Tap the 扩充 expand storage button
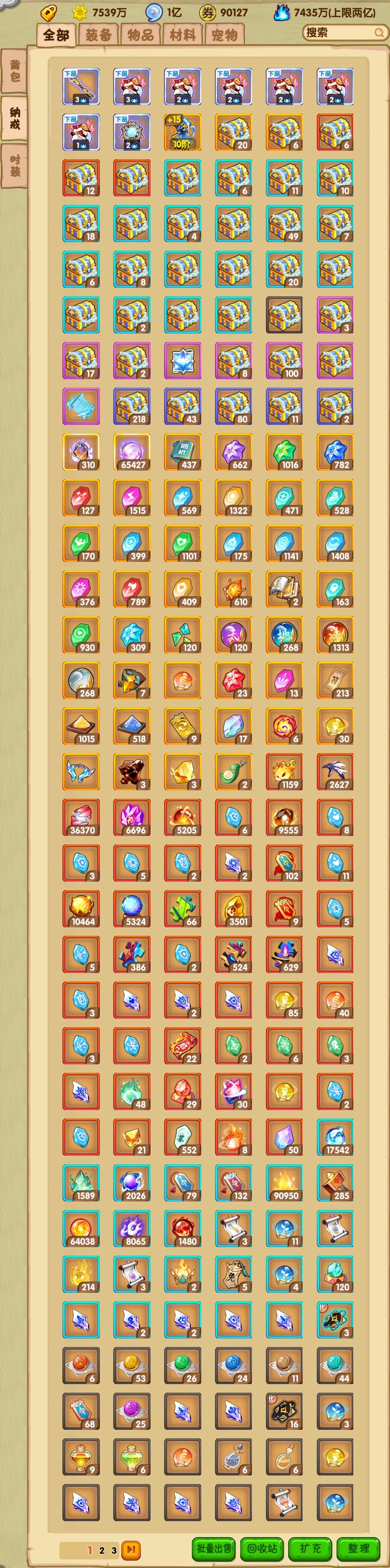Screen dimensions: 390x1568 [310, 1547]
